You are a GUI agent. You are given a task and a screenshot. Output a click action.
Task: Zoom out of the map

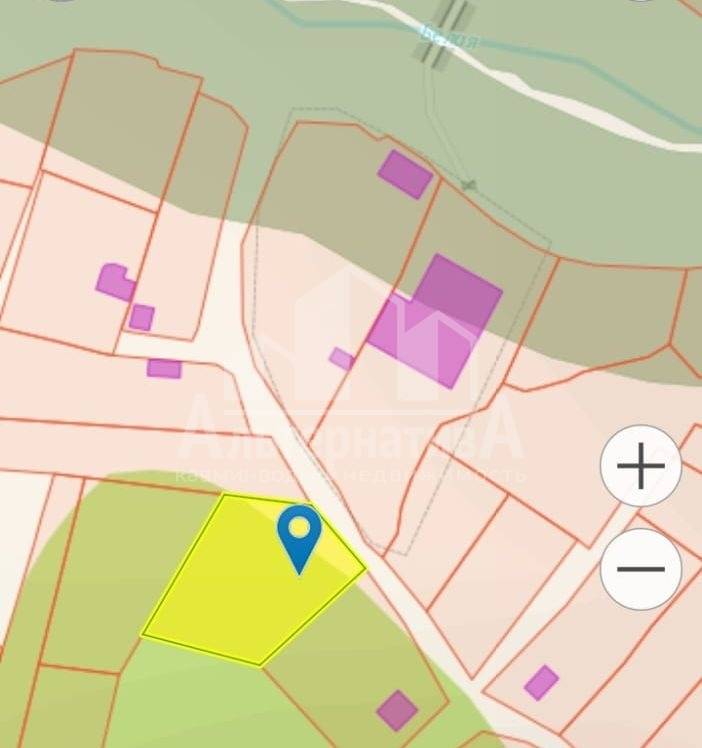click(x=641, y=569)
